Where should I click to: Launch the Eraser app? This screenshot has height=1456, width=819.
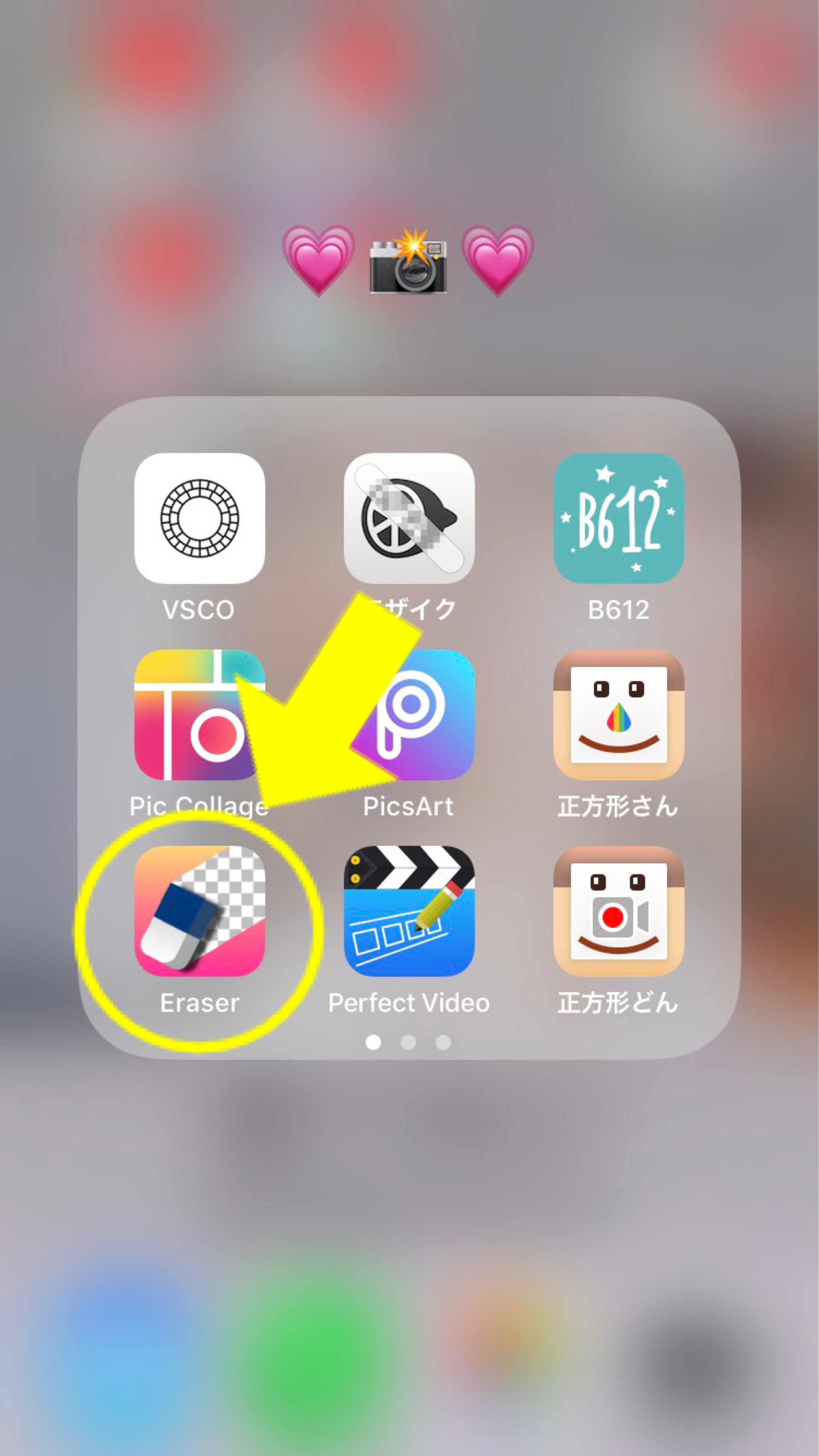(x=200, y=910)
